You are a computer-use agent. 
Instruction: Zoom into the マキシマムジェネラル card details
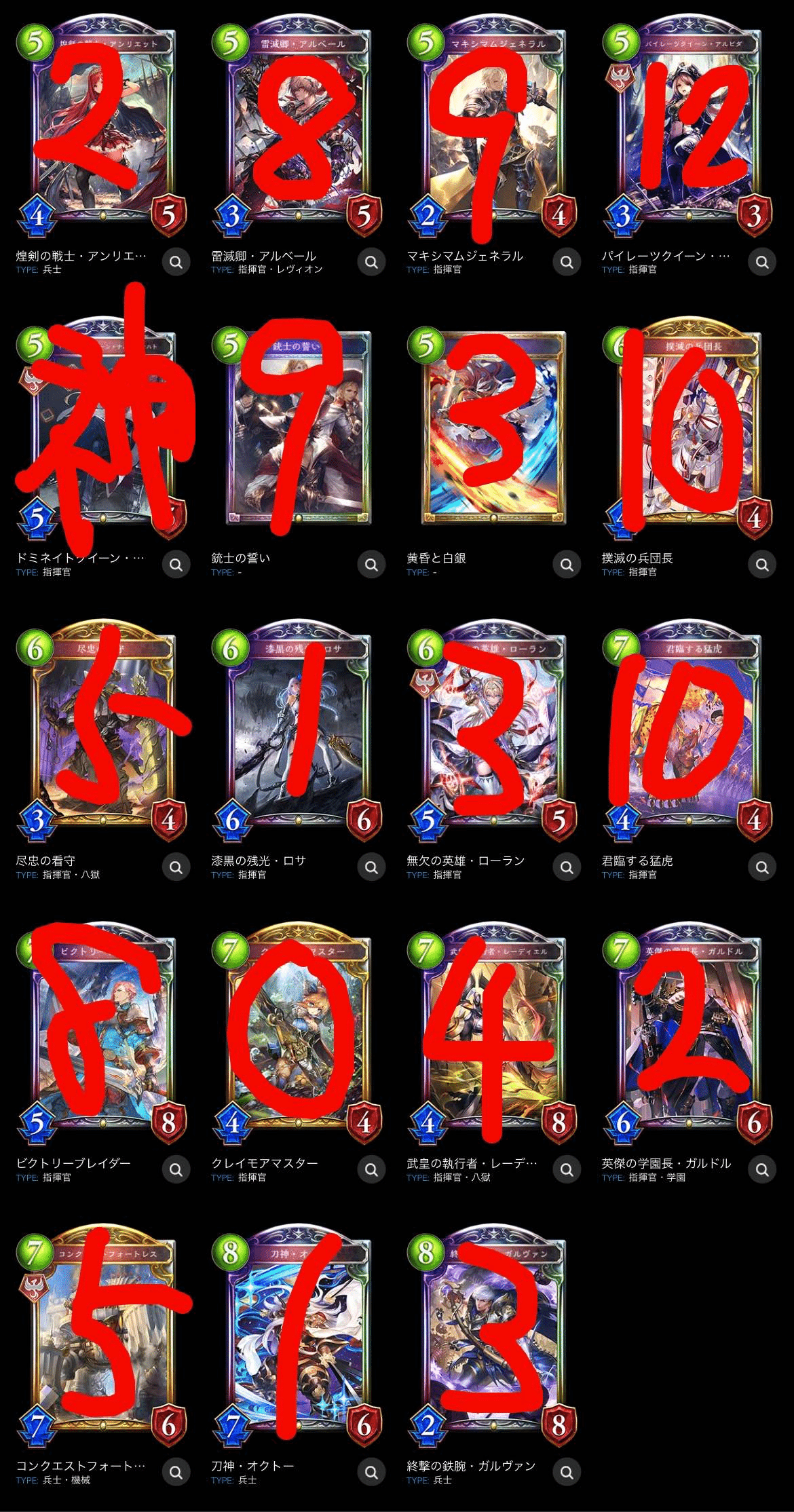click(x=567, y=262)
